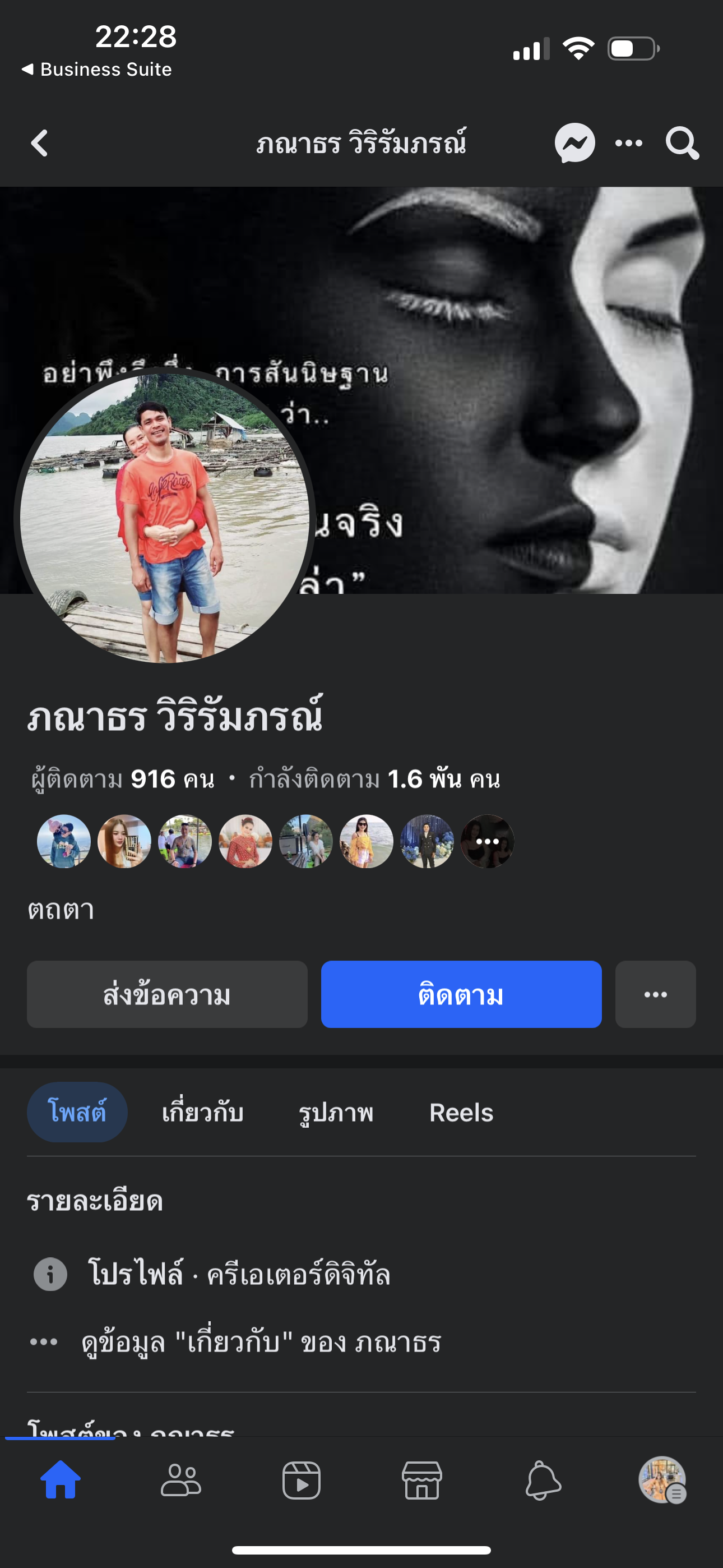The image size is (723, 1568).
Task: Open the notifications bell
Action: click(x=543, y=1481)
